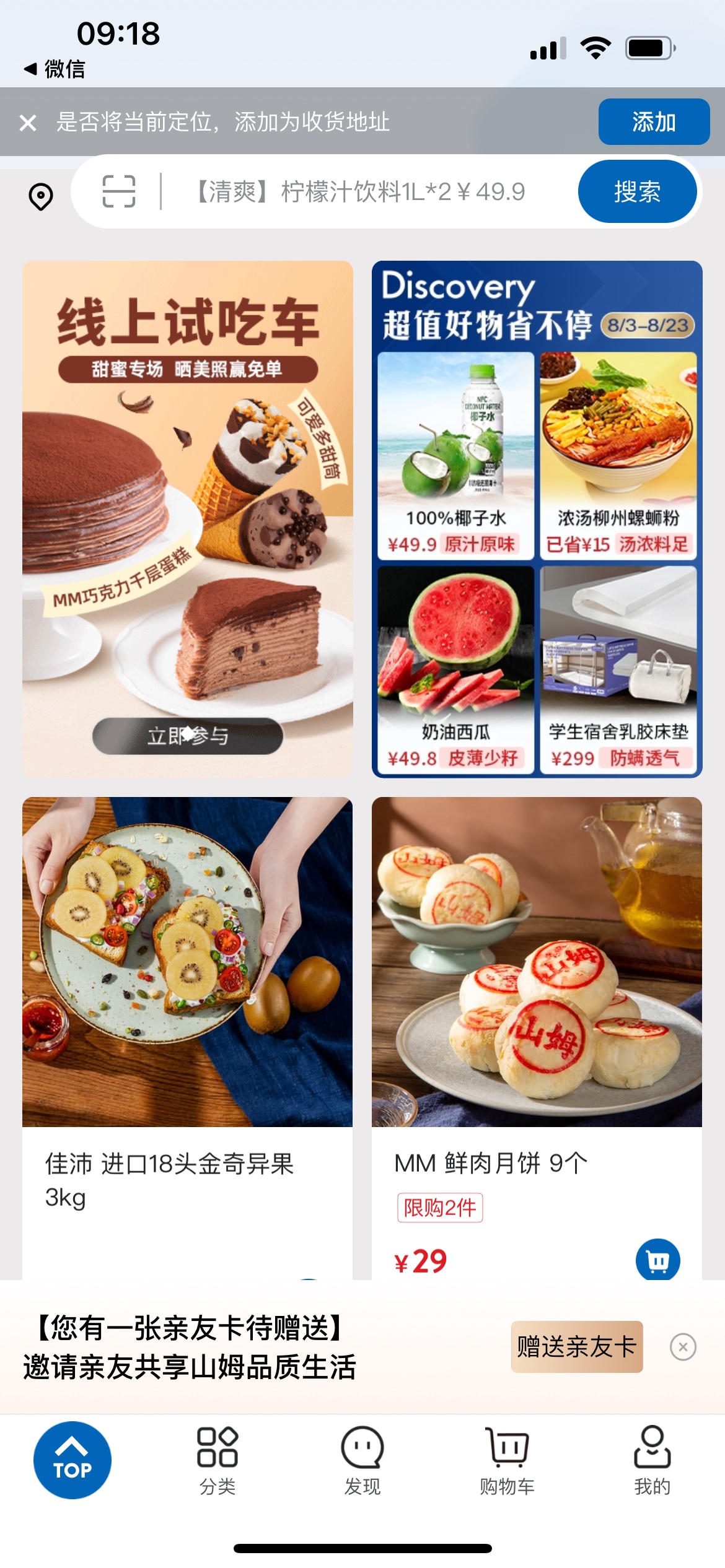Add MM 鲜肉月饼 to the cart
The image size is (725, 1568).
click(657, 1260)
